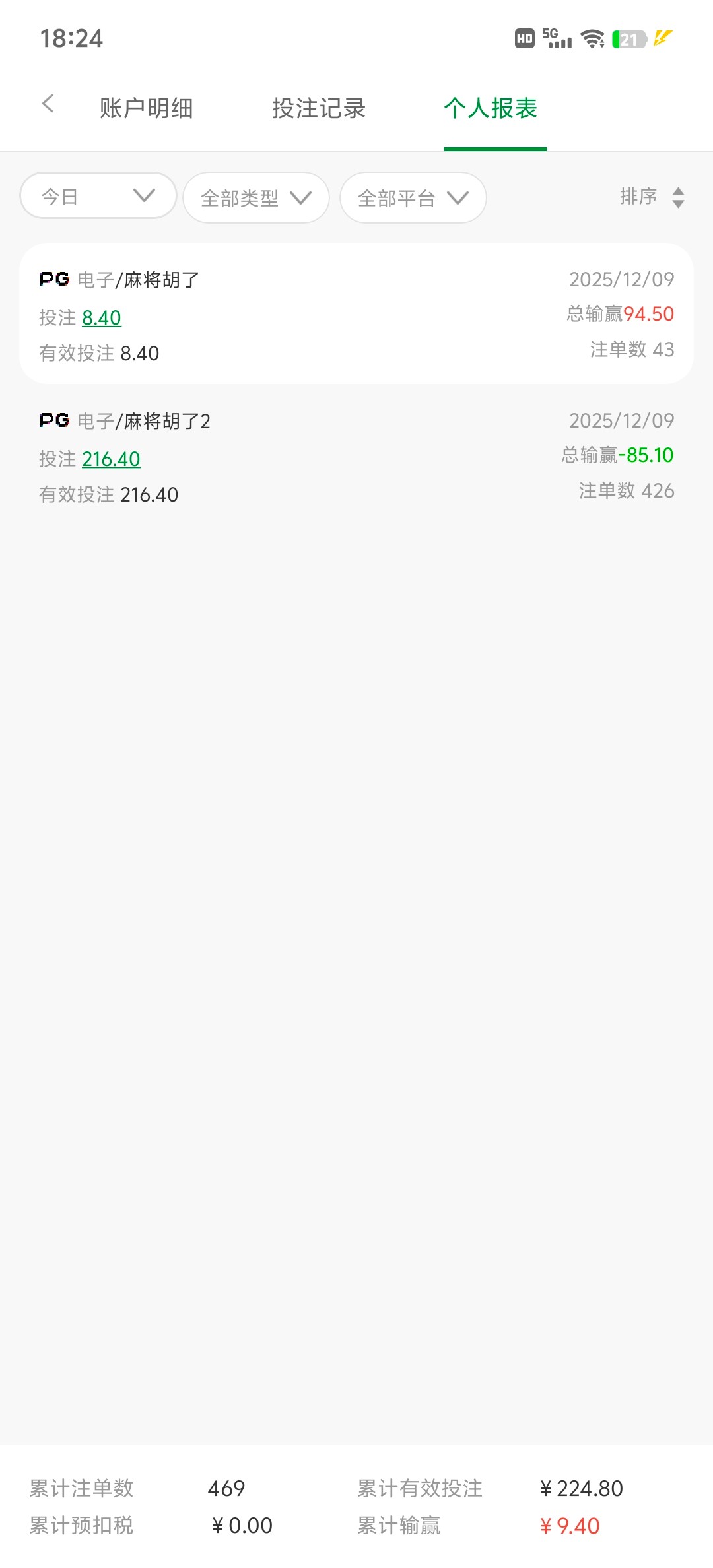Switch to the 账户明细 tab
The height and width of the screenshot is (1568, 713).
146,108
